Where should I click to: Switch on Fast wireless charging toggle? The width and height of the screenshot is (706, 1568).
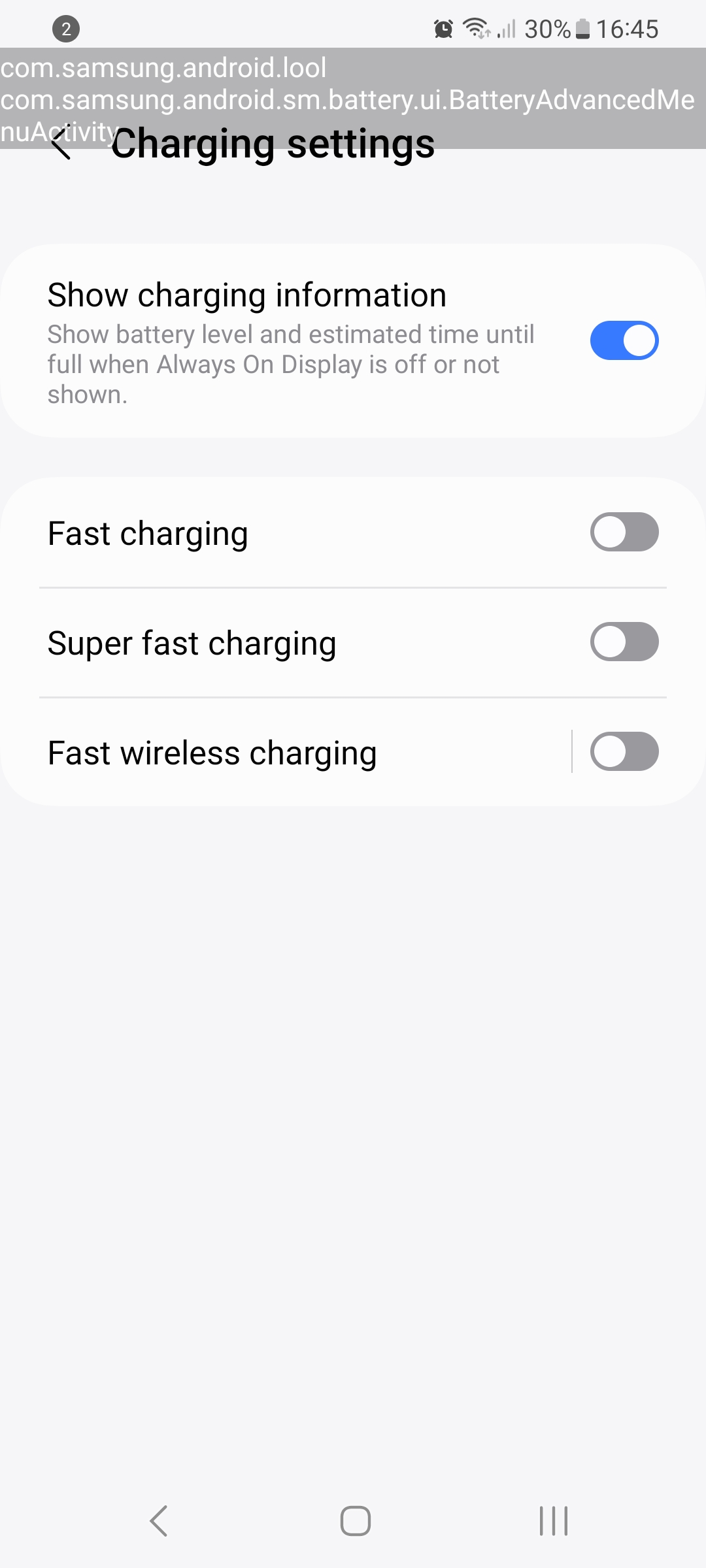pos(624,751)
